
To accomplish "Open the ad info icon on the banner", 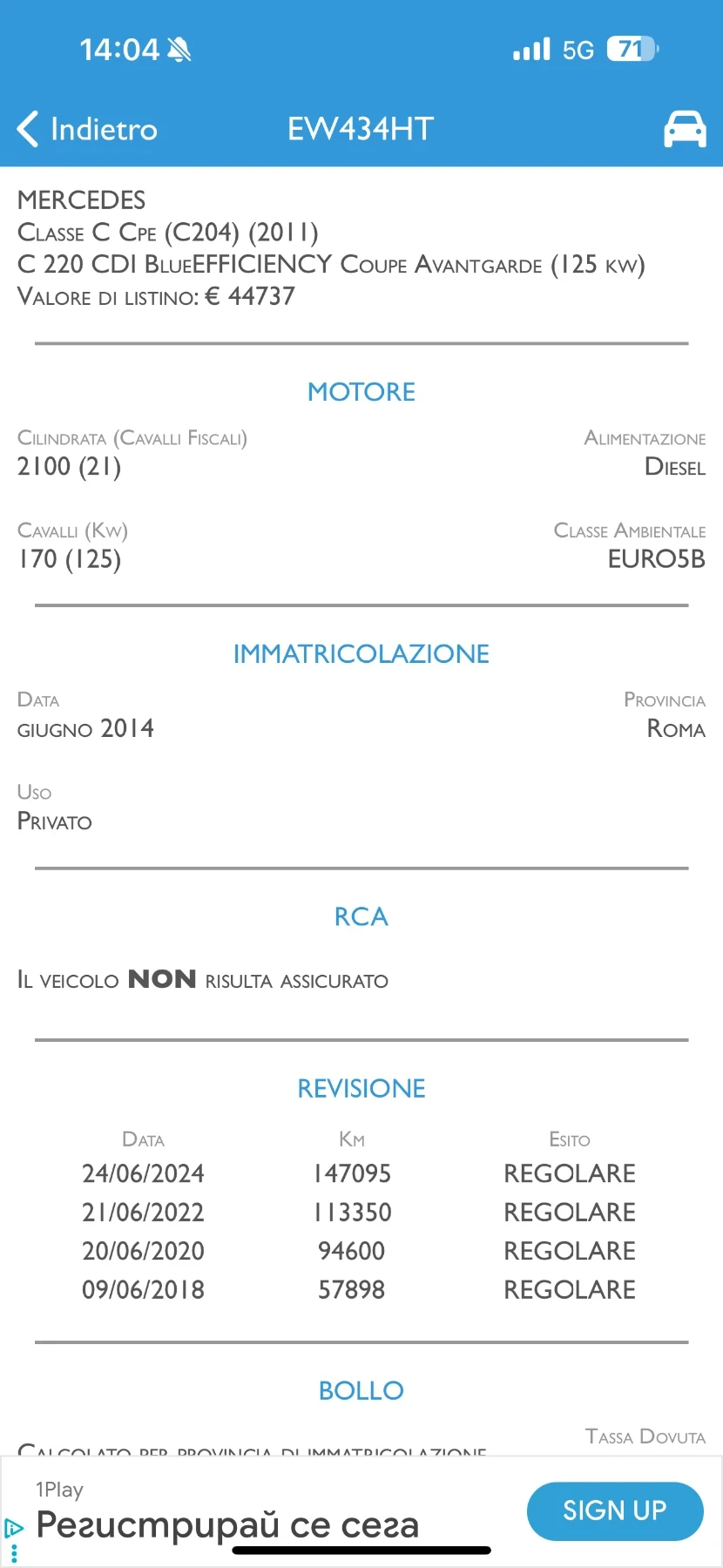I will click(x=14, y=1528).
